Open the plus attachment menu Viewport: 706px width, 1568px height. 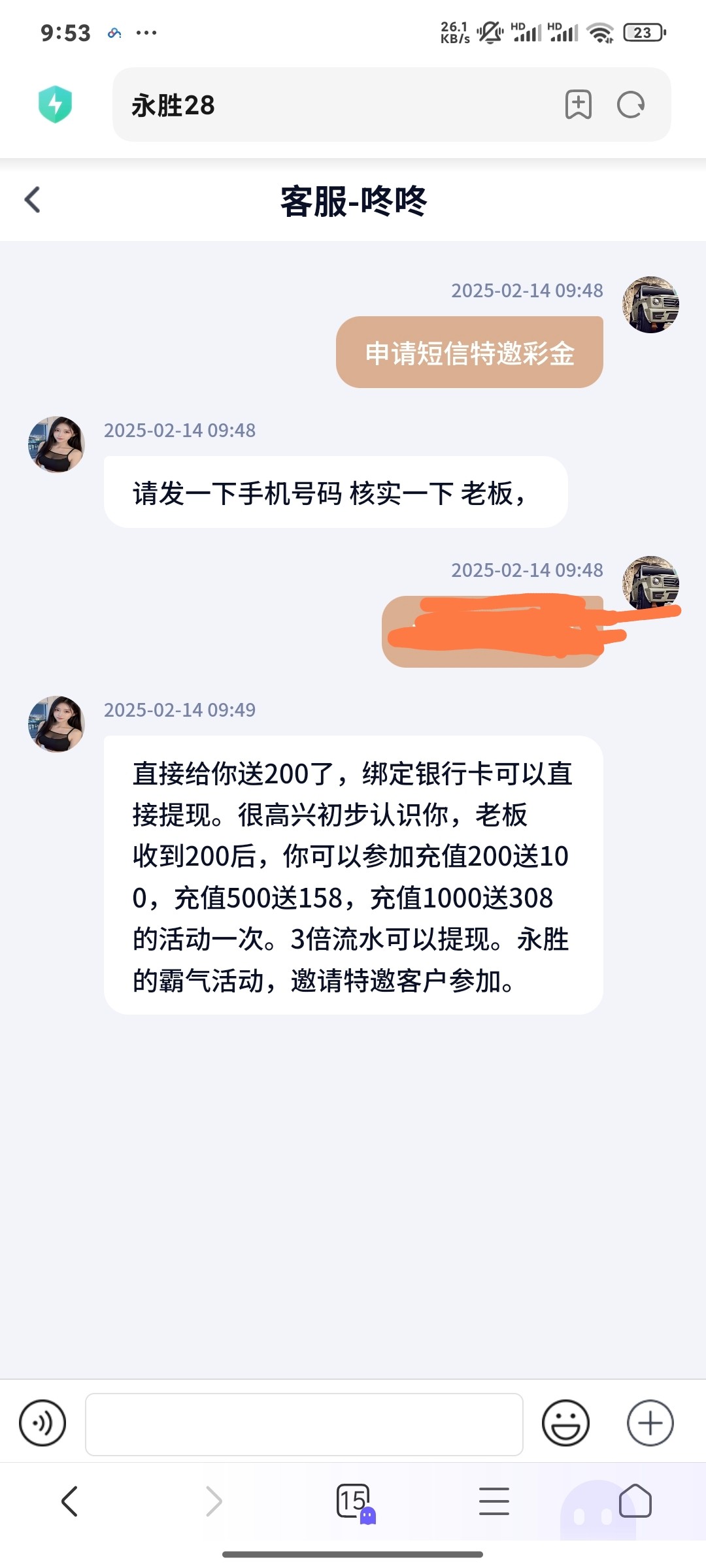tap(650, 1423)
